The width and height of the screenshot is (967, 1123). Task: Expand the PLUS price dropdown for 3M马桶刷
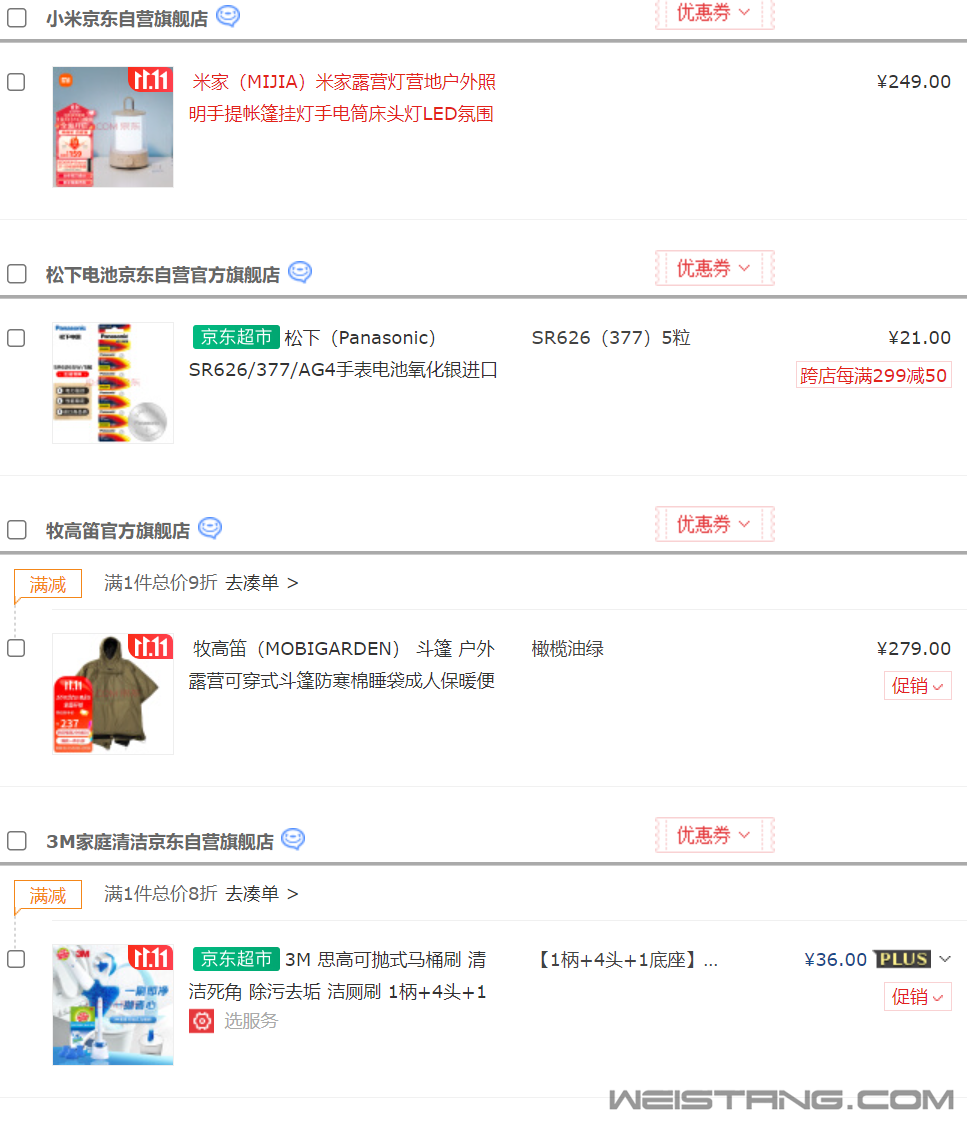(945, 959)
